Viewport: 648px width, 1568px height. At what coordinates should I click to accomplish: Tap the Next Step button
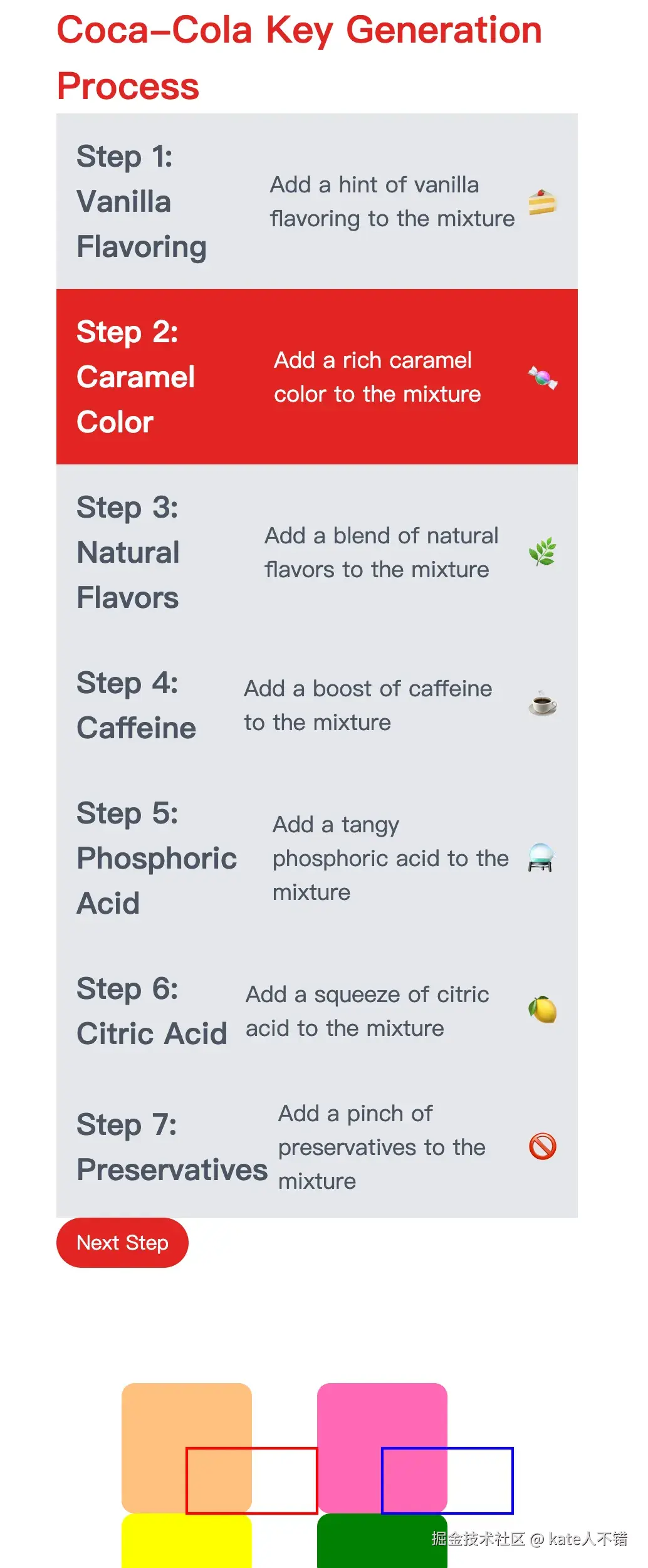pos(122,1242)
